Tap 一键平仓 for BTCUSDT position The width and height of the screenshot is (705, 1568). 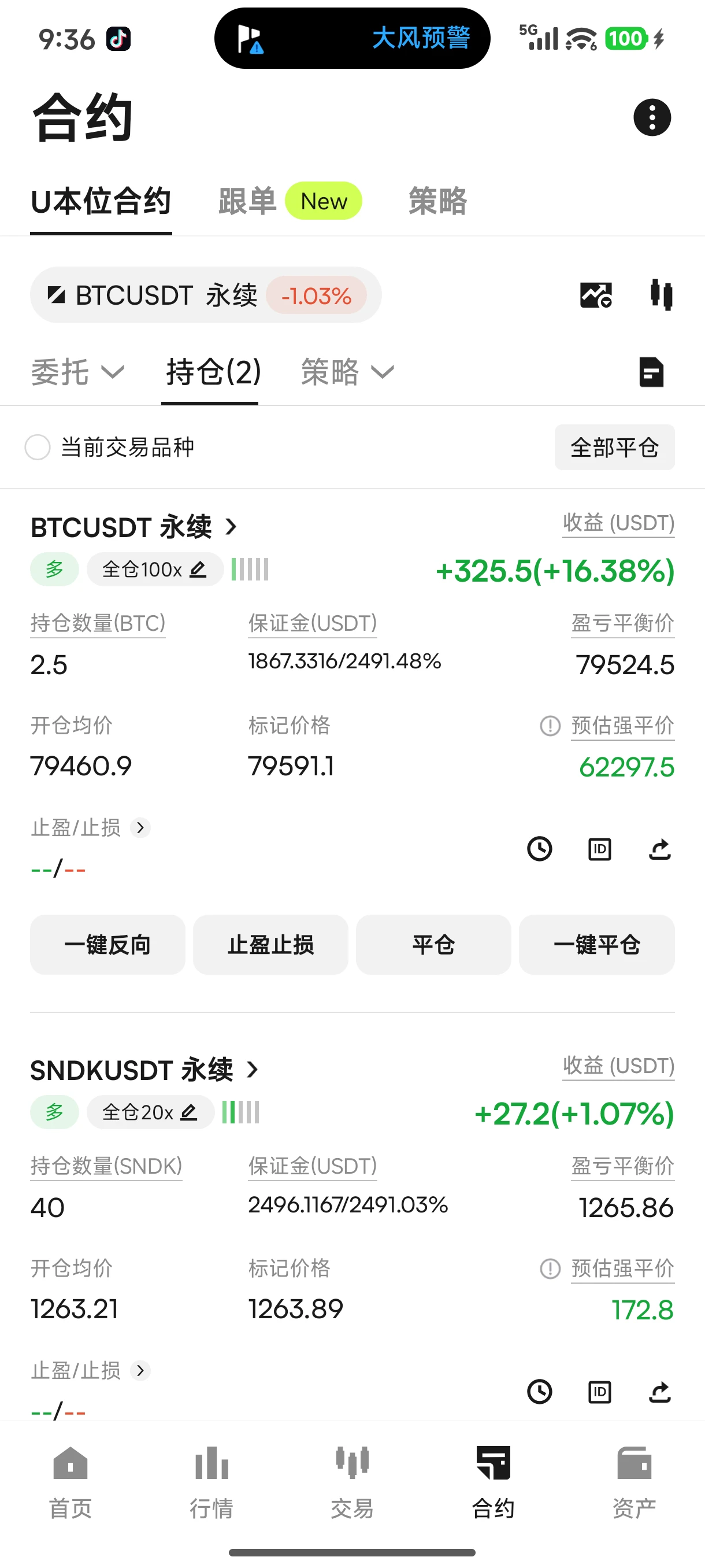coord(597,945)
